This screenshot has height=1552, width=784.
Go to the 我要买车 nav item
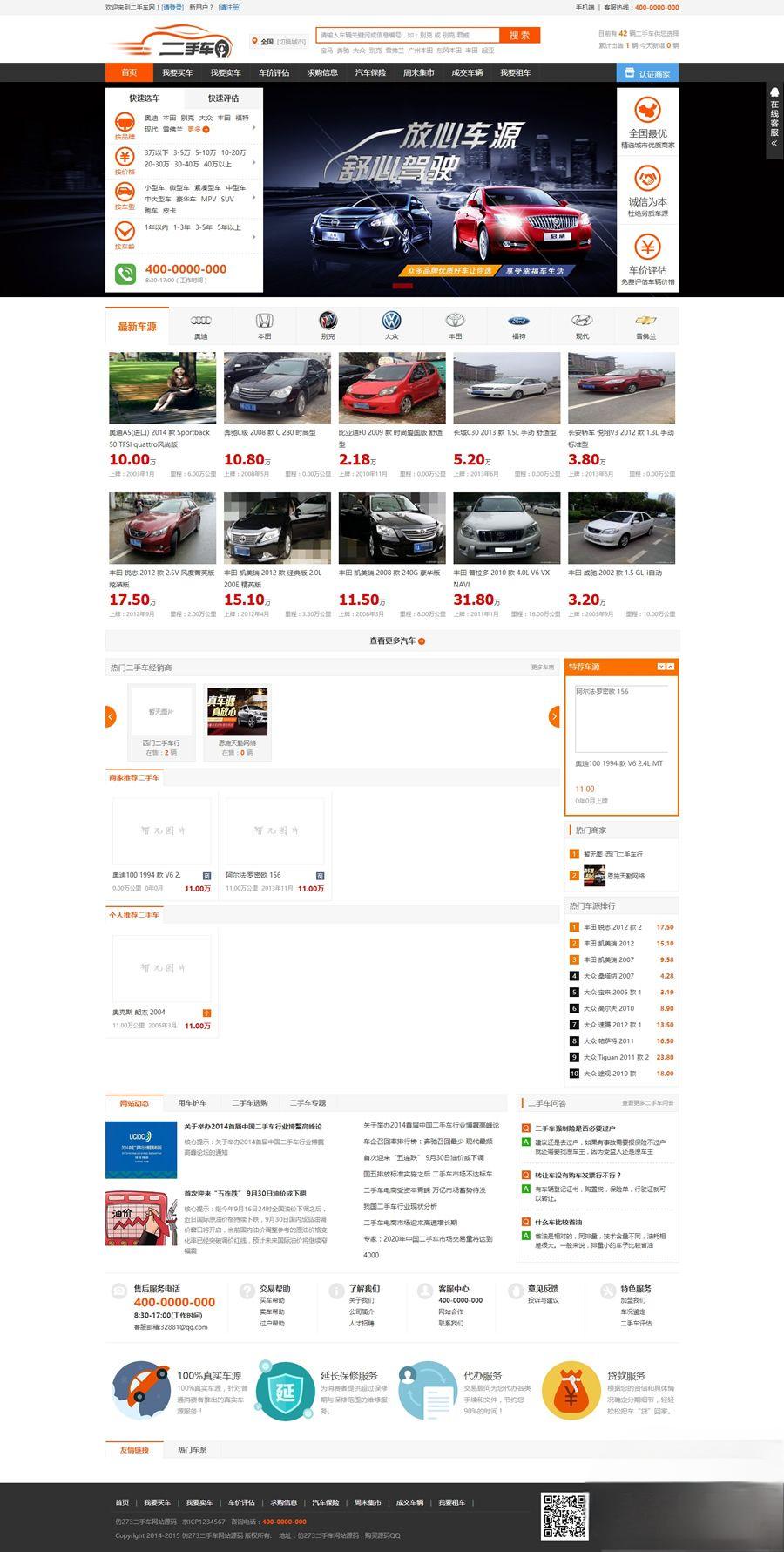pos(177,72)
